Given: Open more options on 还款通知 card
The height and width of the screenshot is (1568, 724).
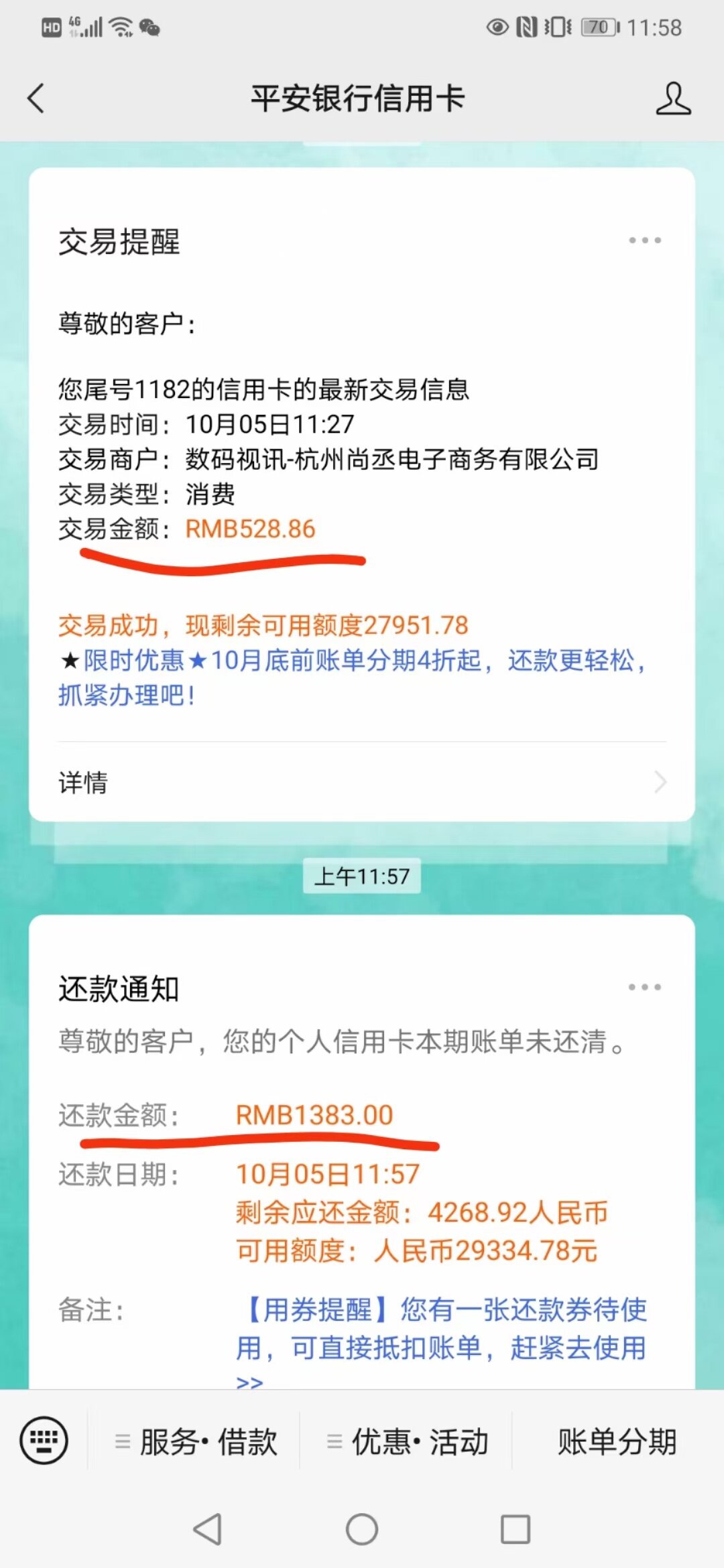Looking at the screenshot, I should 645,987.
